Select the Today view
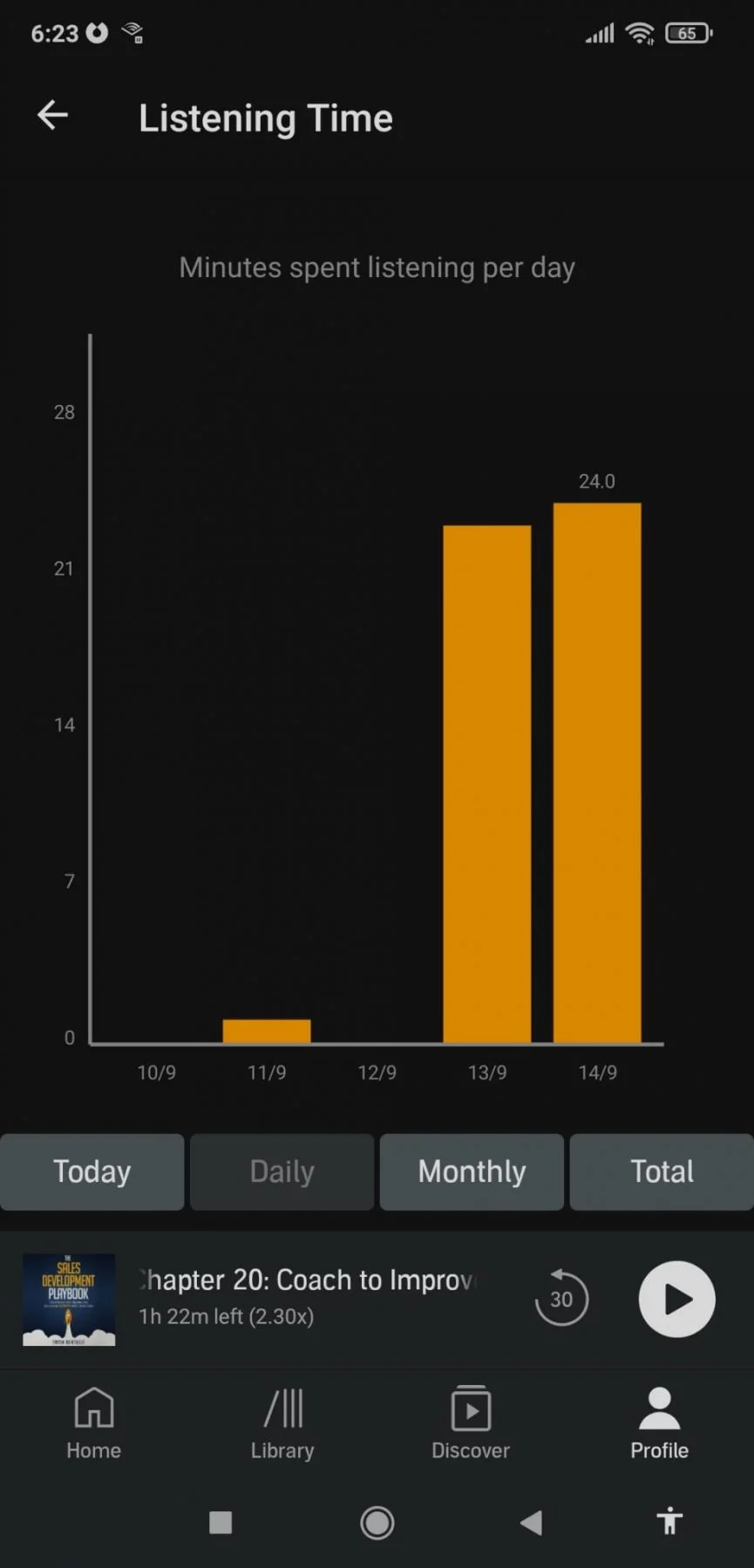Viewport: 754px width, 1568px height. pyautogui.click(x=92, y=1172)
